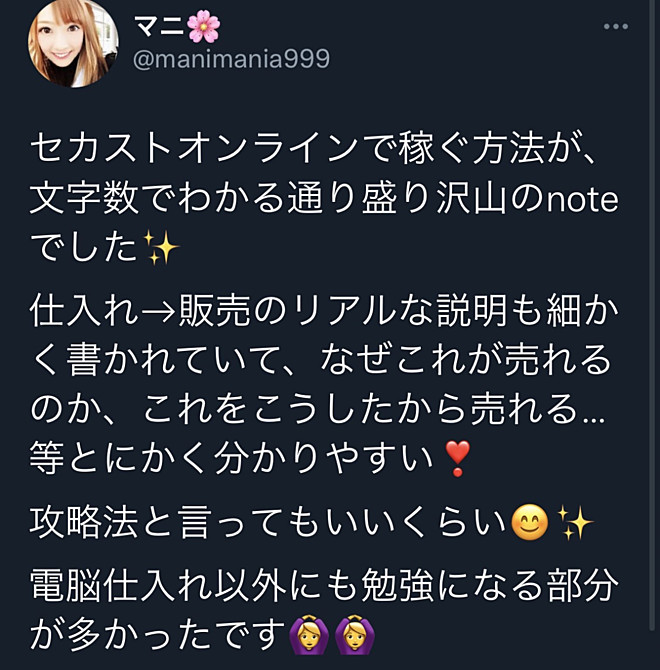The width and height of the screenshot is (660, 670).
Task: Open マニ's profile picture
Action: 73,42
